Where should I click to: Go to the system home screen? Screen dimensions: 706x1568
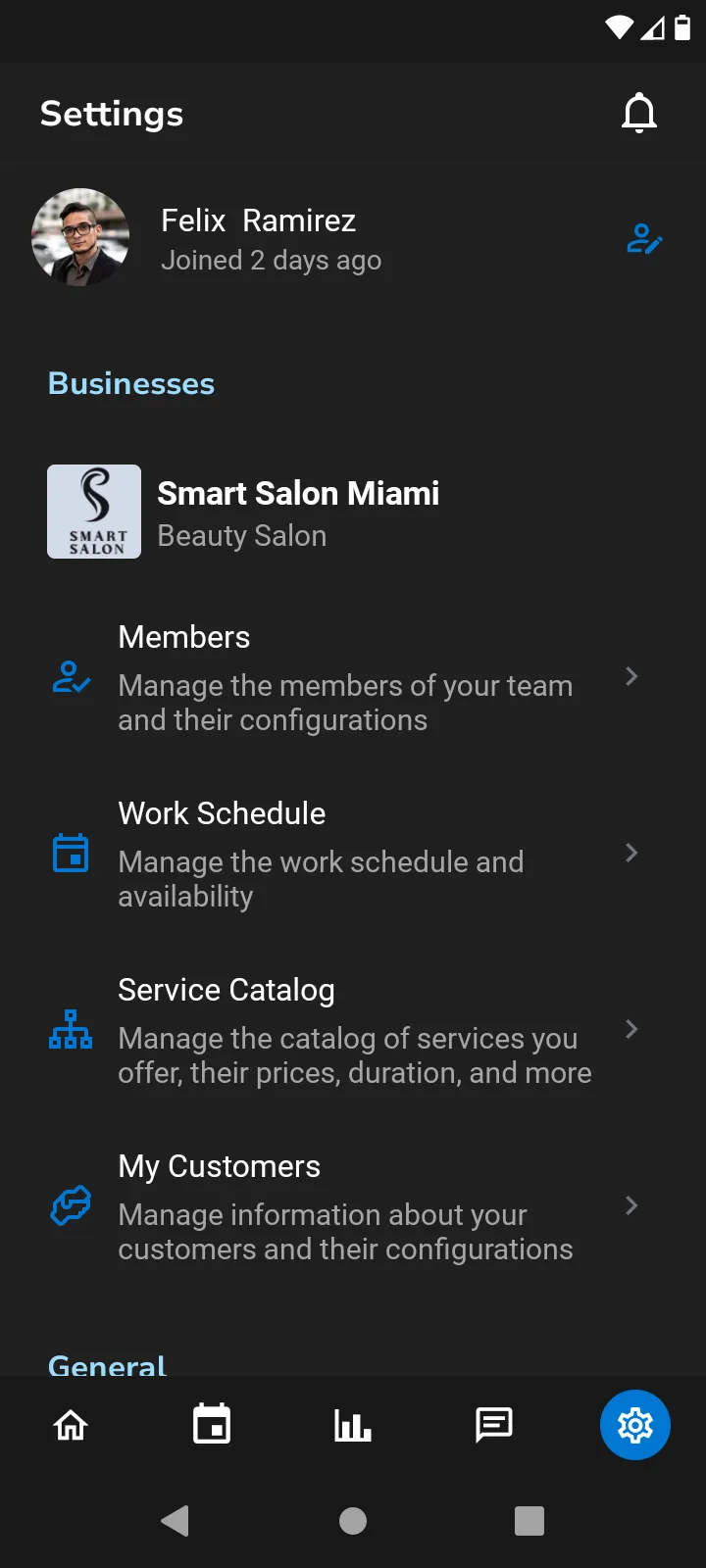353,1521
